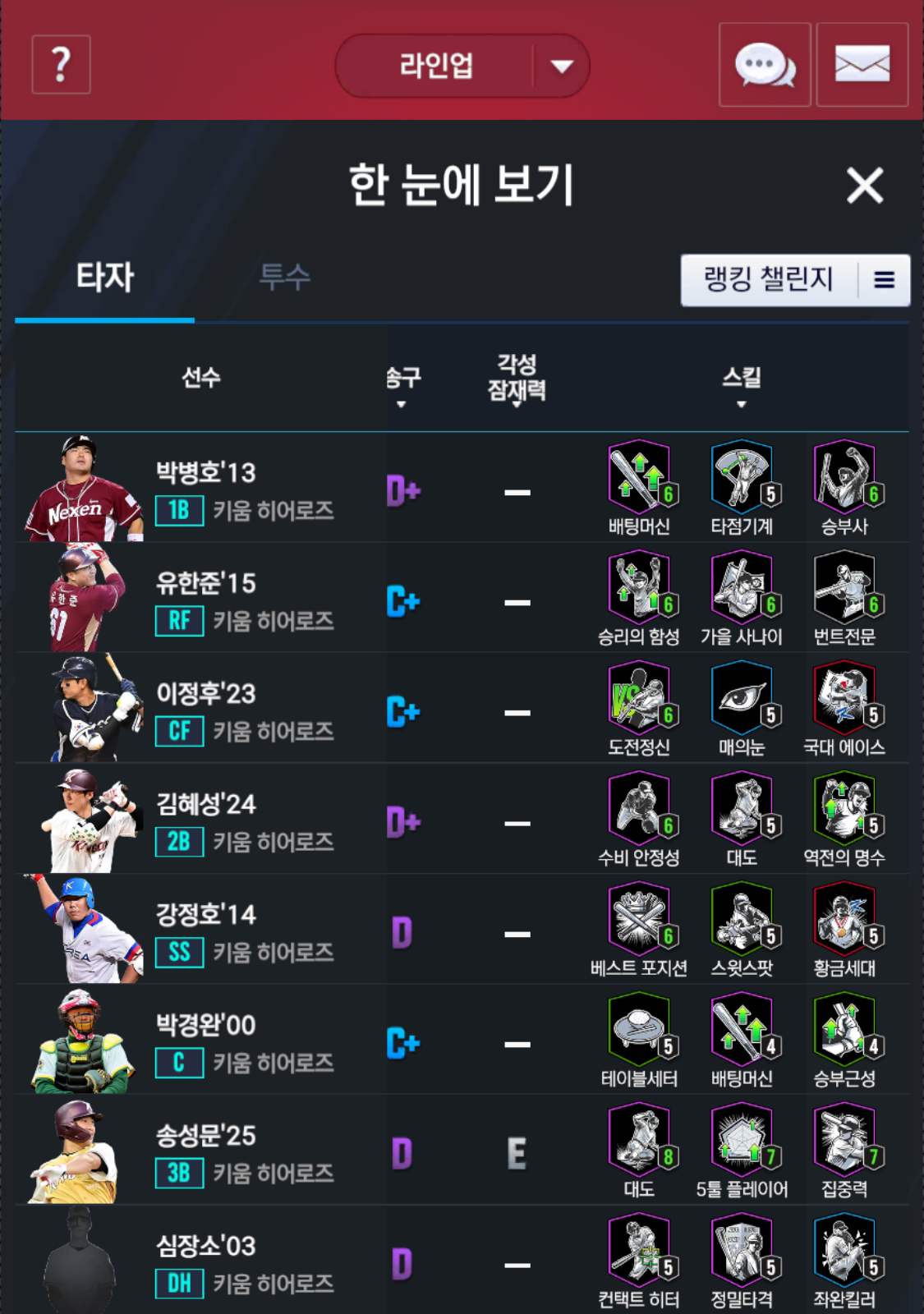Open the chat bubble icon
The height and width of the screenshot is (1314, 924).
click(x=764, y=65)
